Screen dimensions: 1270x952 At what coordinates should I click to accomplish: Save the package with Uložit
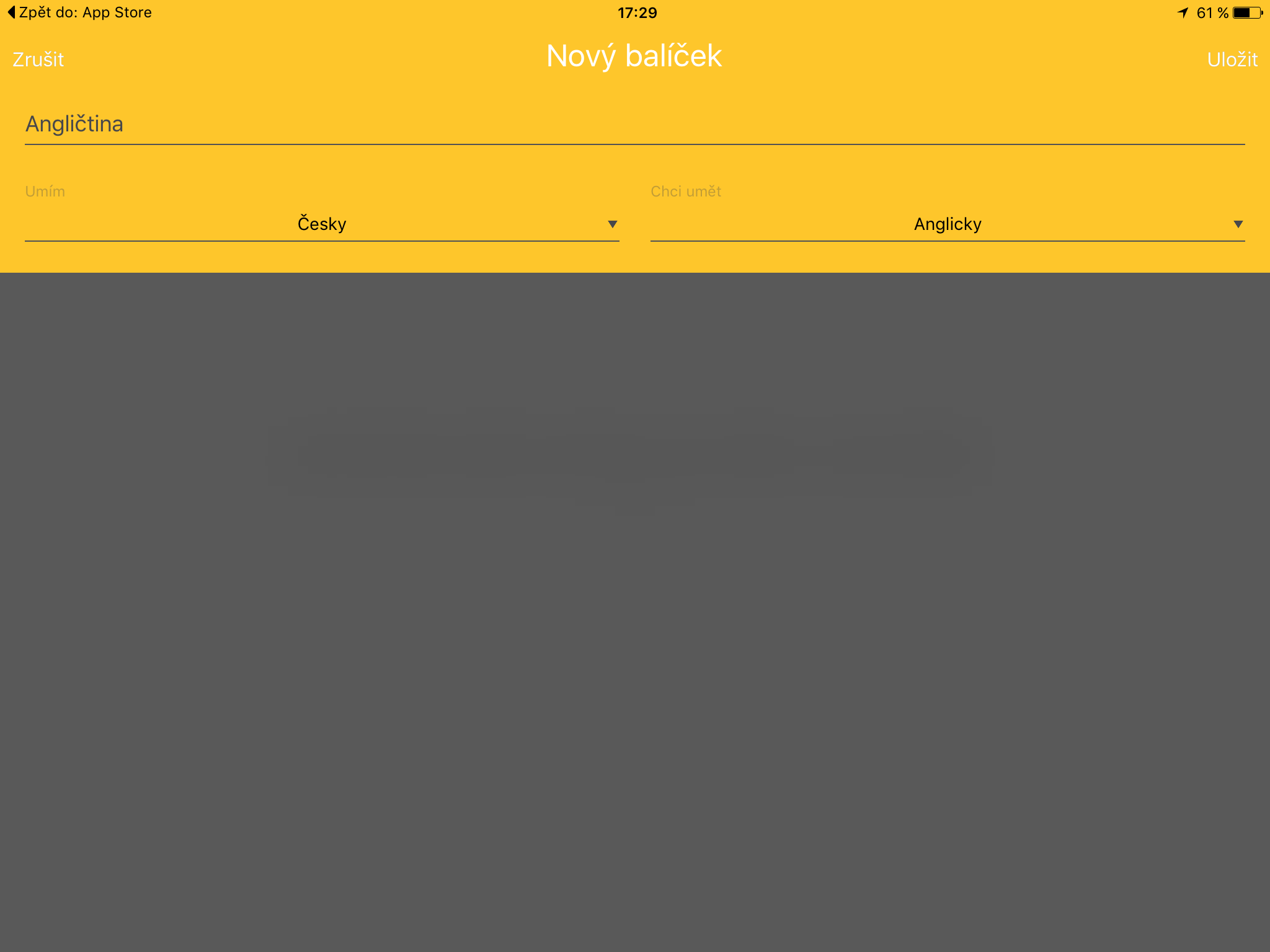pyautogui.click(x=1232, y=59)
